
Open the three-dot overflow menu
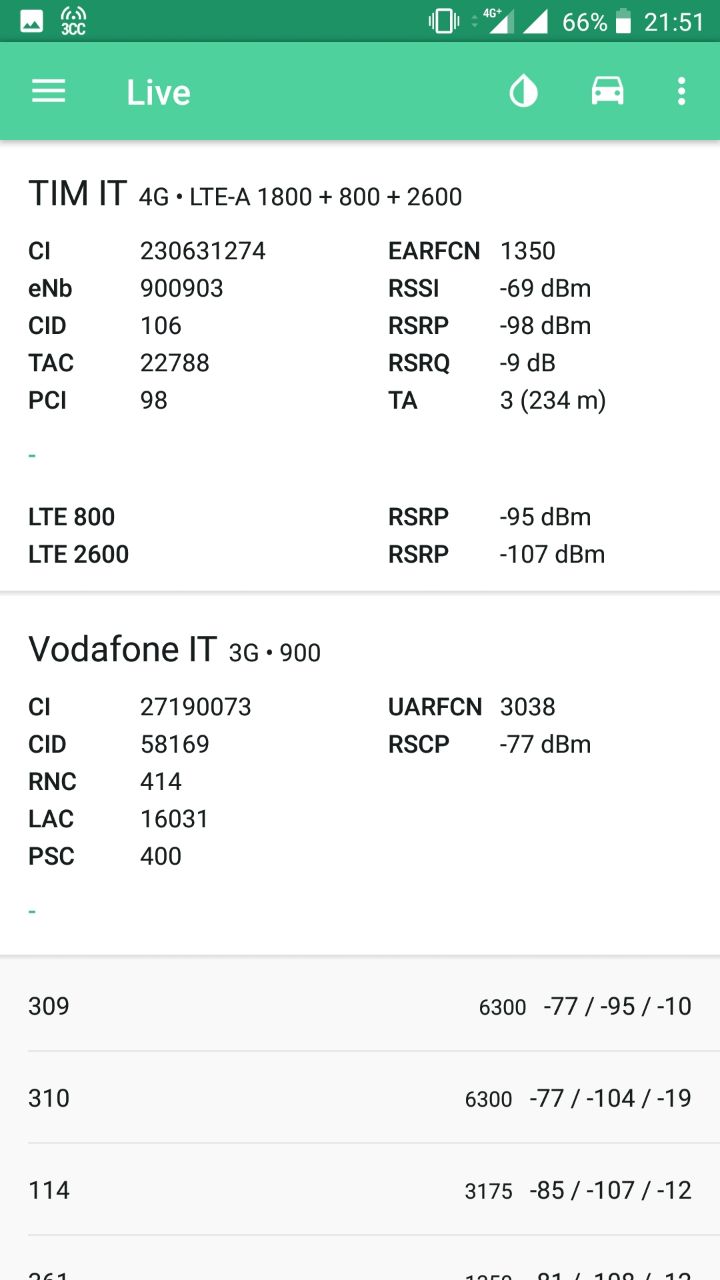click(681, 92)
